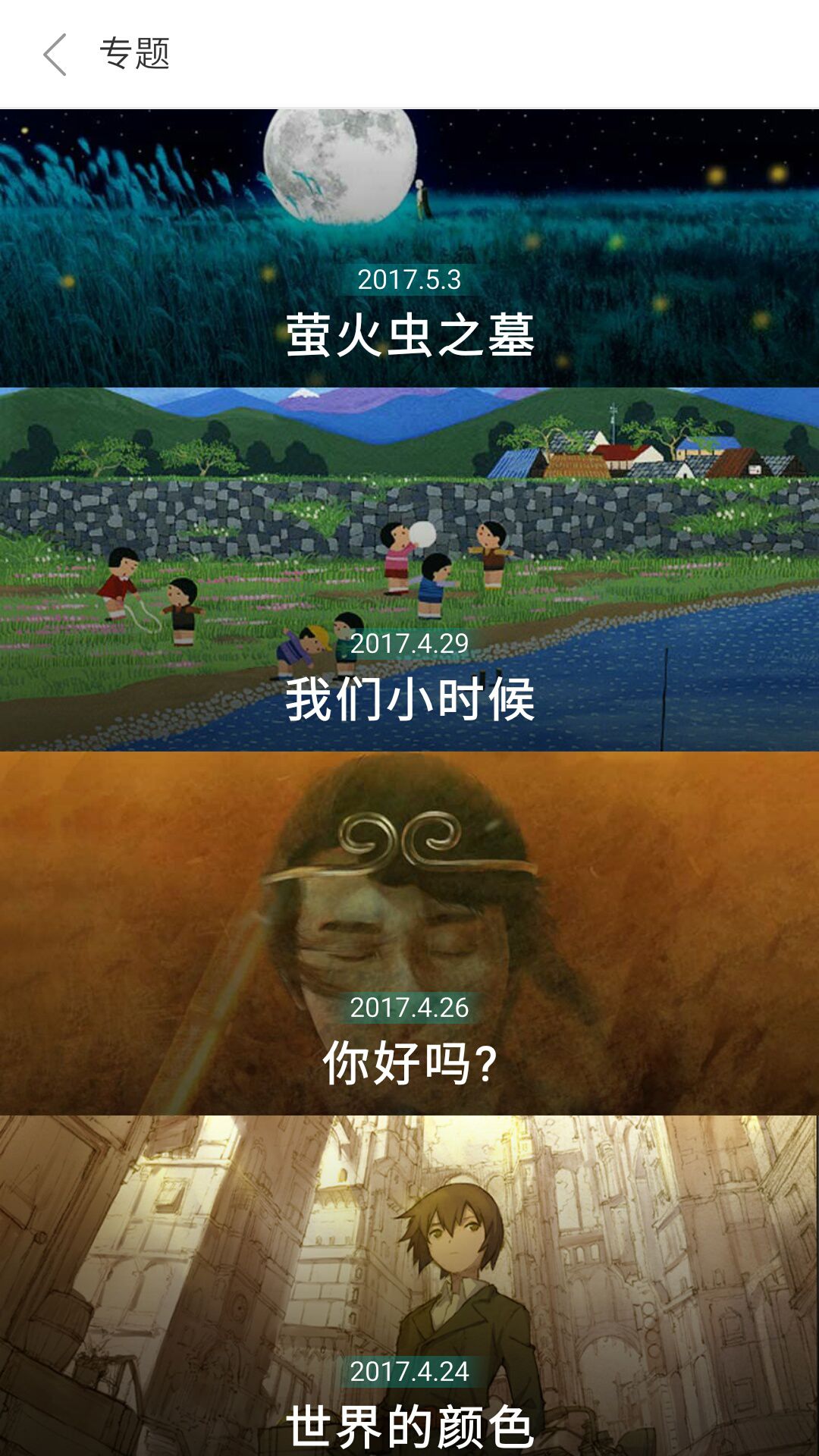Open the 我们小时候 topic card
The width and height of the screenshot is (819, 1456).
(x=409, y=569)
